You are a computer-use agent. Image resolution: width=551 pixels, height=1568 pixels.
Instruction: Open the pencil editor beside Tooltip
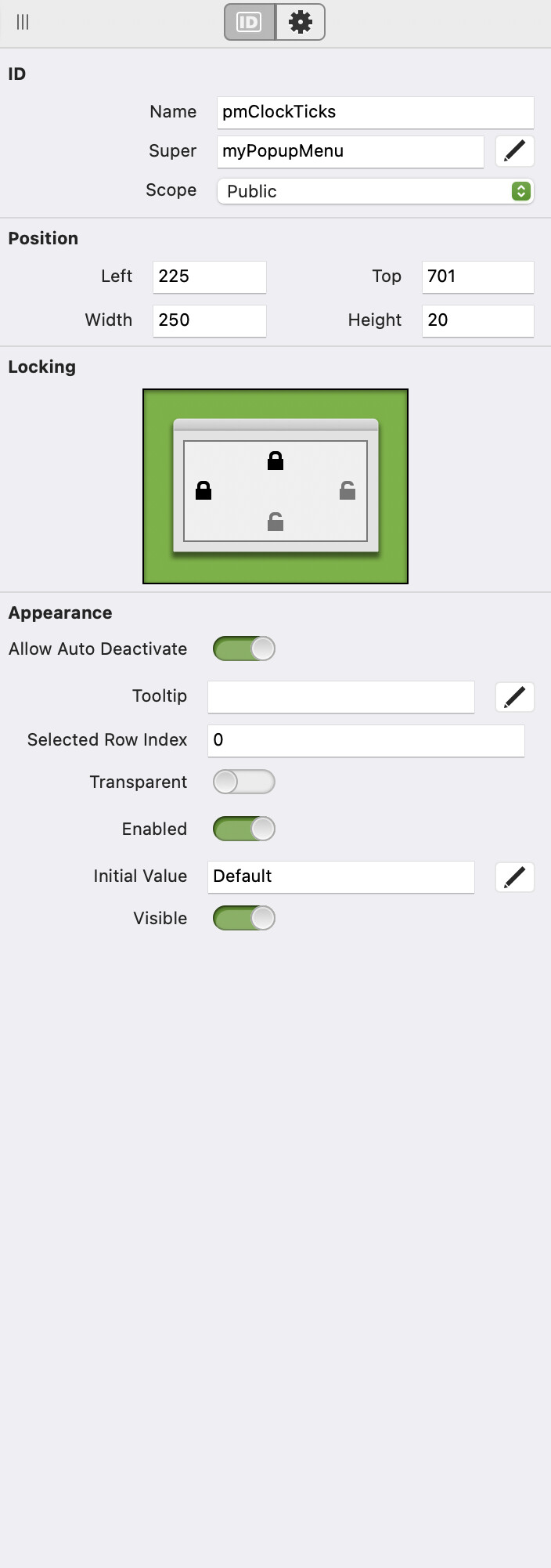tap(514, 697)
